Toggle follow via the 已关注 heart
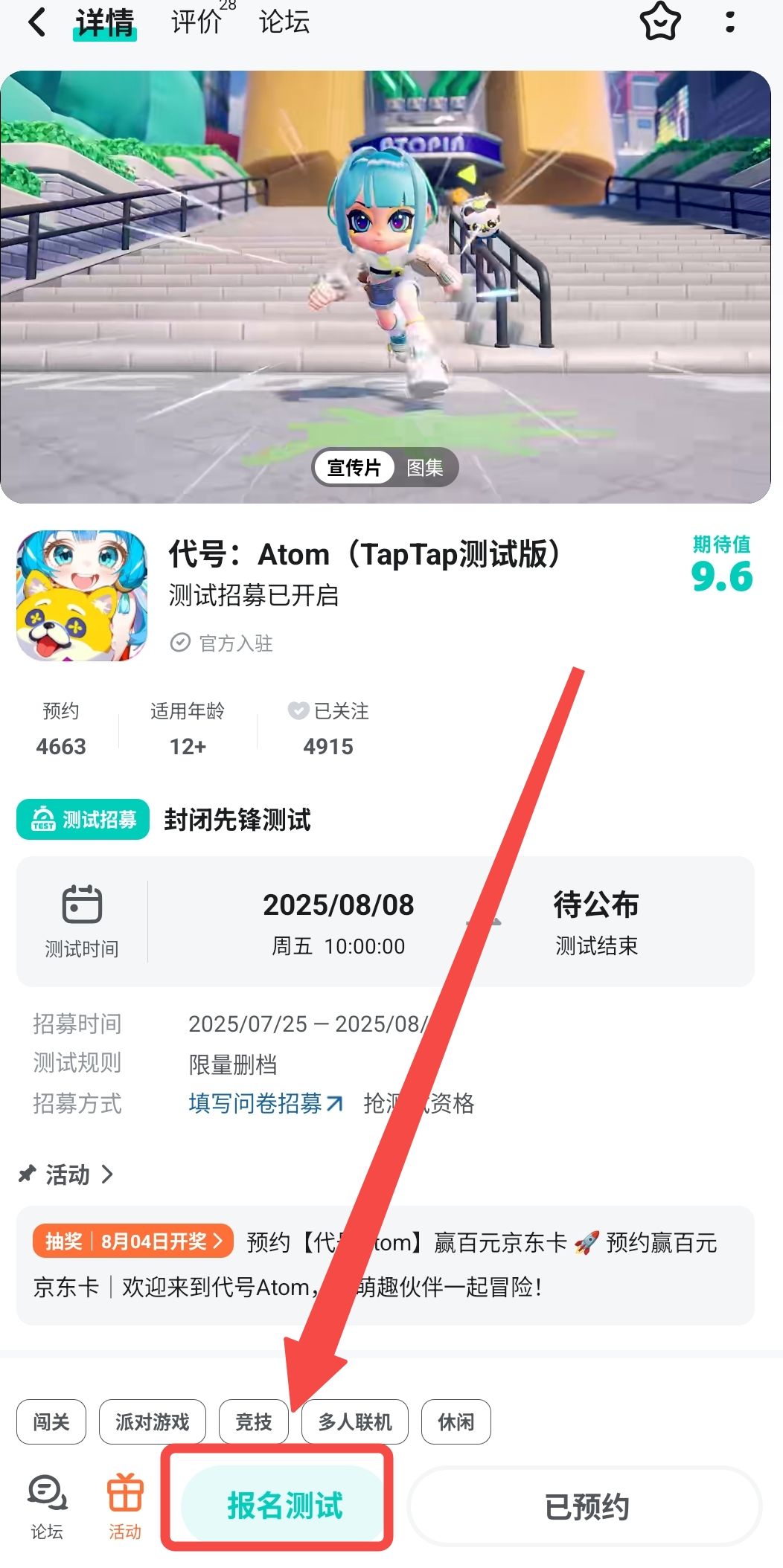 298,710
